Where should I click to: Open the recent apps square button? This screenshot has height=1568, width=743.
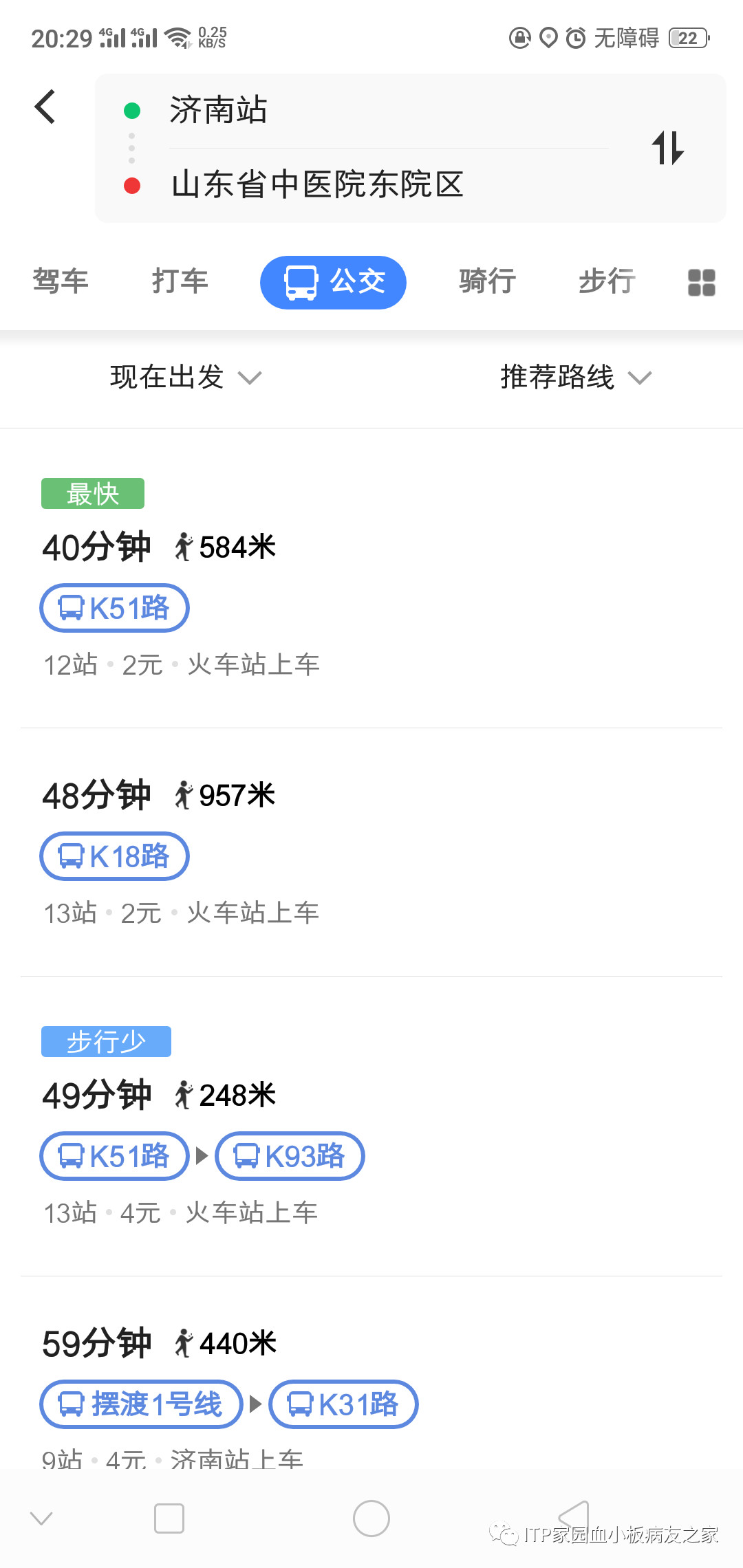click(169, 1518)
